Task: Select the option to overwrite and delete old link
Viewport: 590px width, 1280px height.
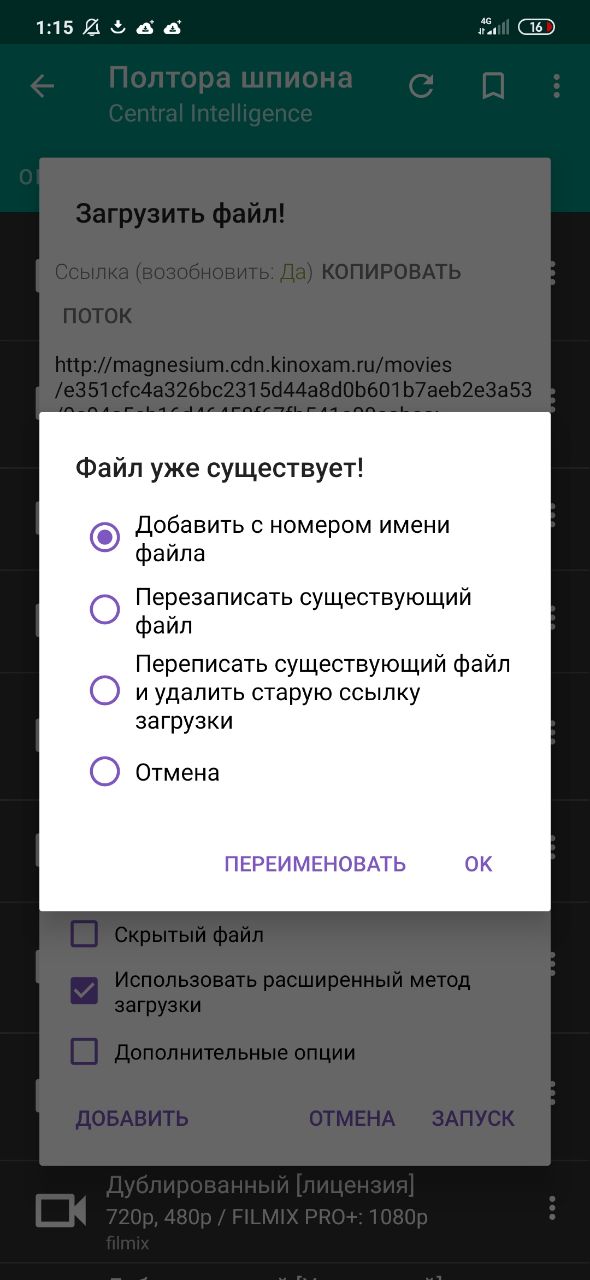Action: tap(294, 691)
